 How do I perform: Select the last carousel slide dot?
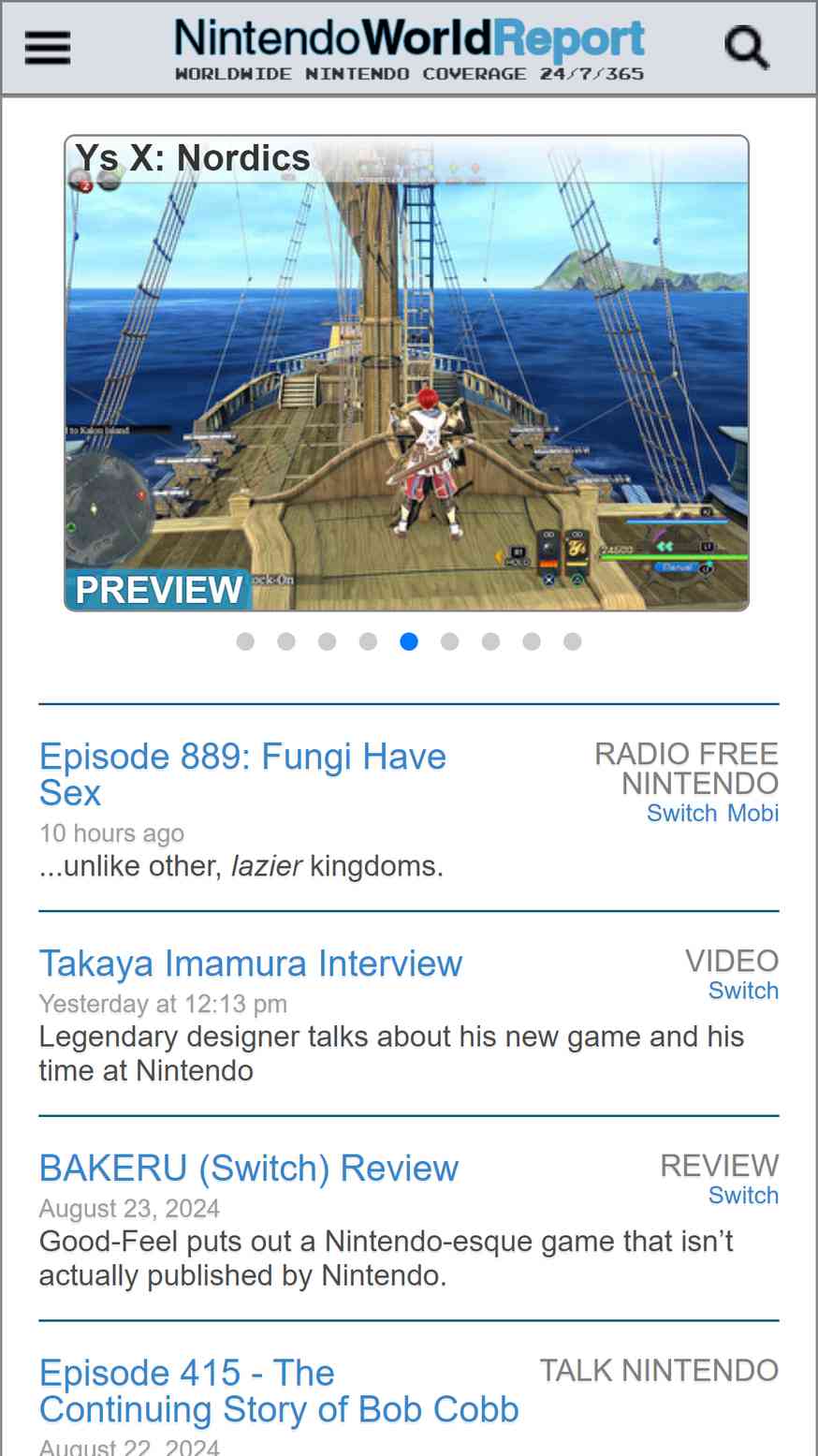tap(573, 641)
